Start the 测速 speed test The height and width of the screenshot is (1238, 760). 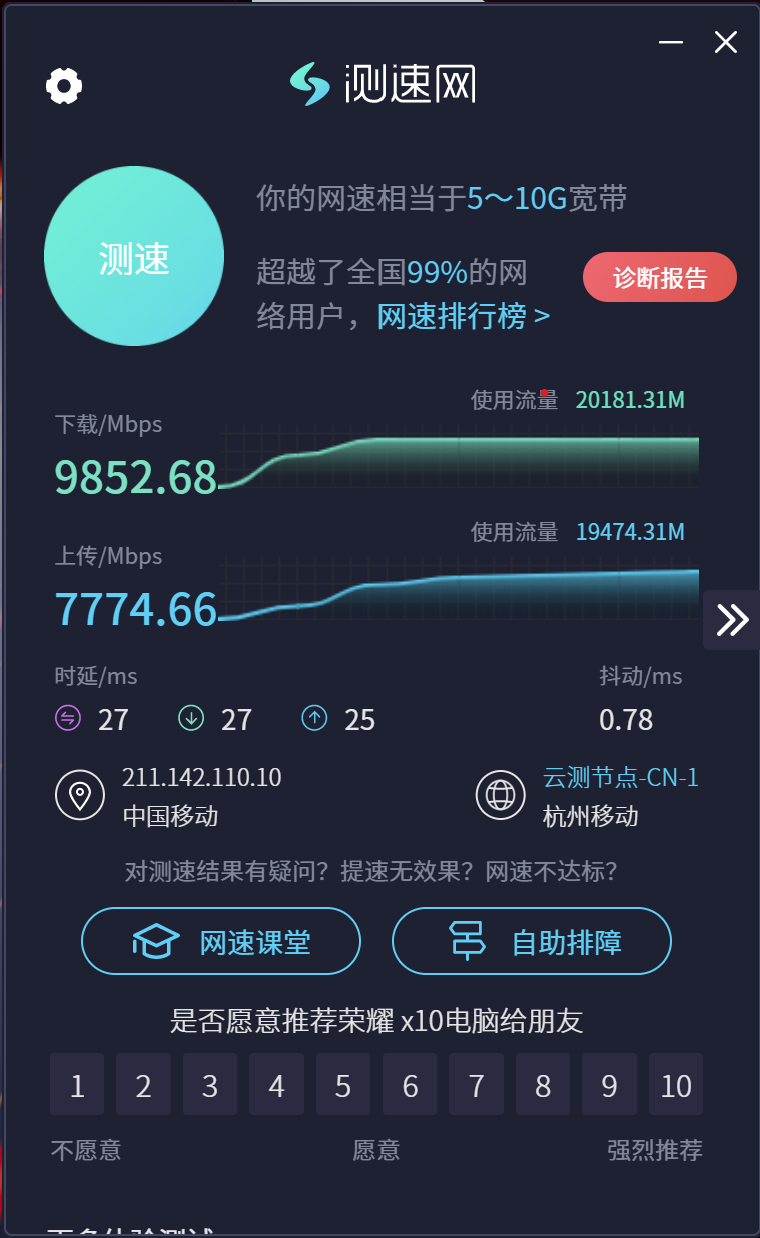[x=134, y=257]
